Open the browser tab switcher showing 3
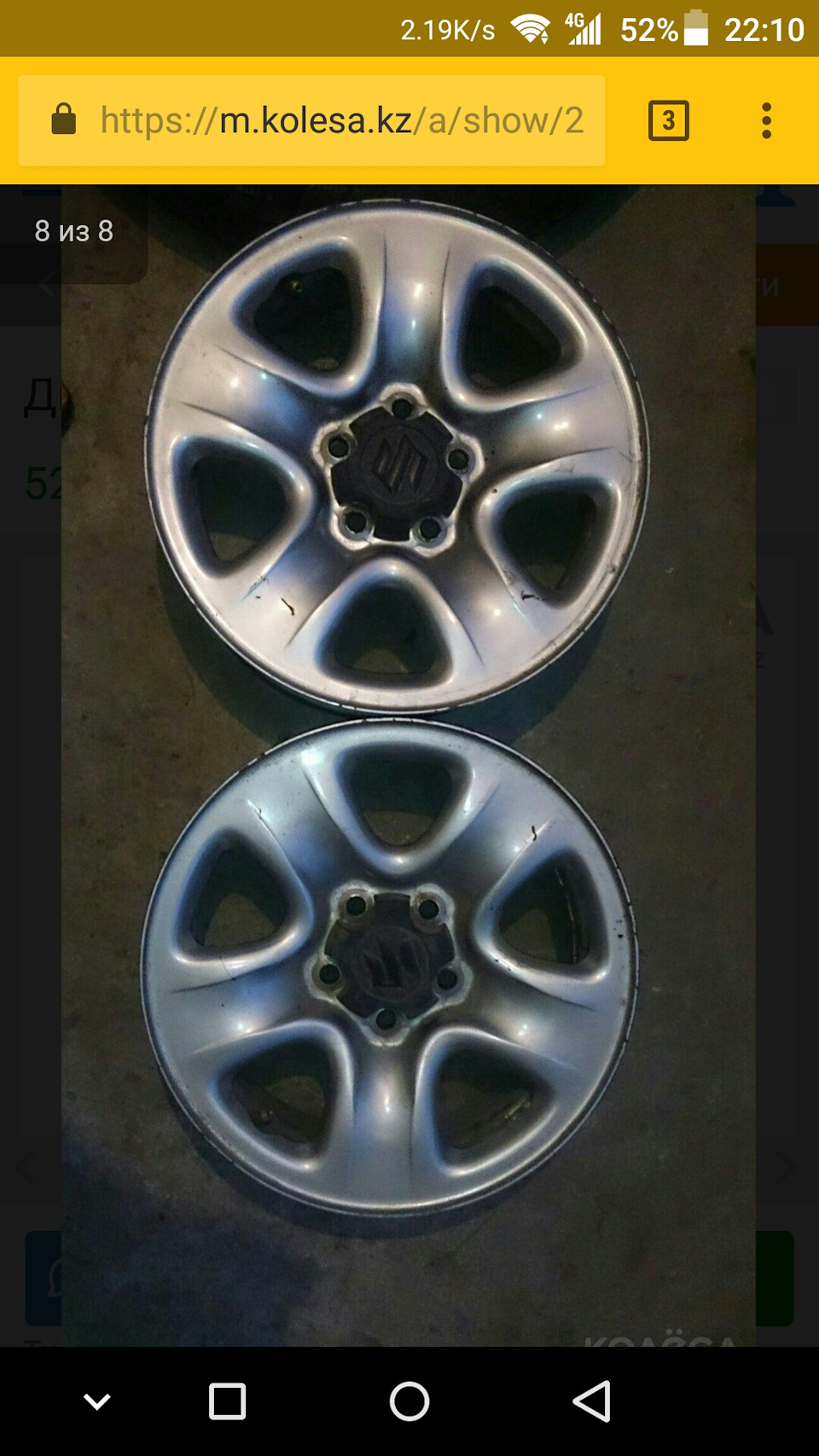Screen dimensions: 819x1456 (668, 120)
